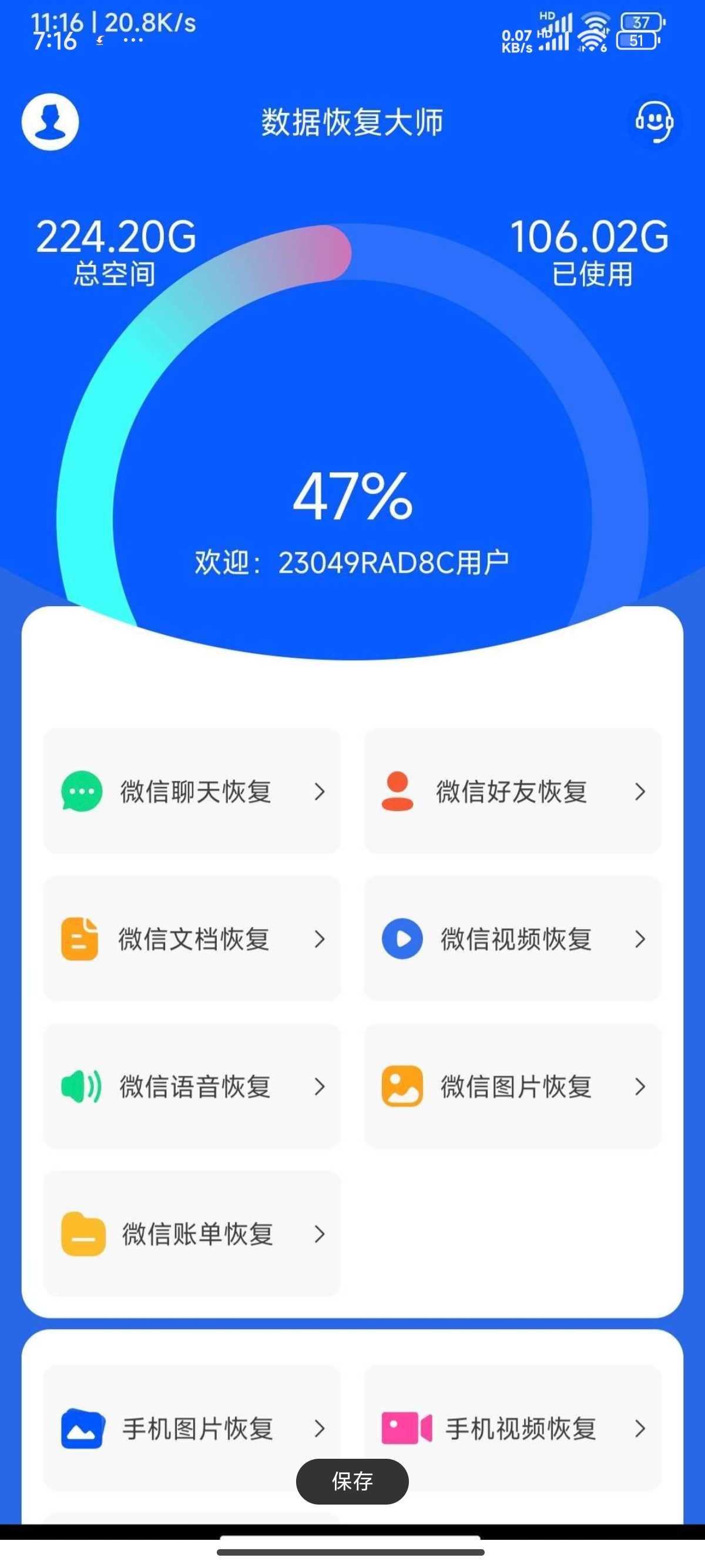Open 微信语音恢复 card
The image size is (705, 1568).
(x=192, y=1086)
